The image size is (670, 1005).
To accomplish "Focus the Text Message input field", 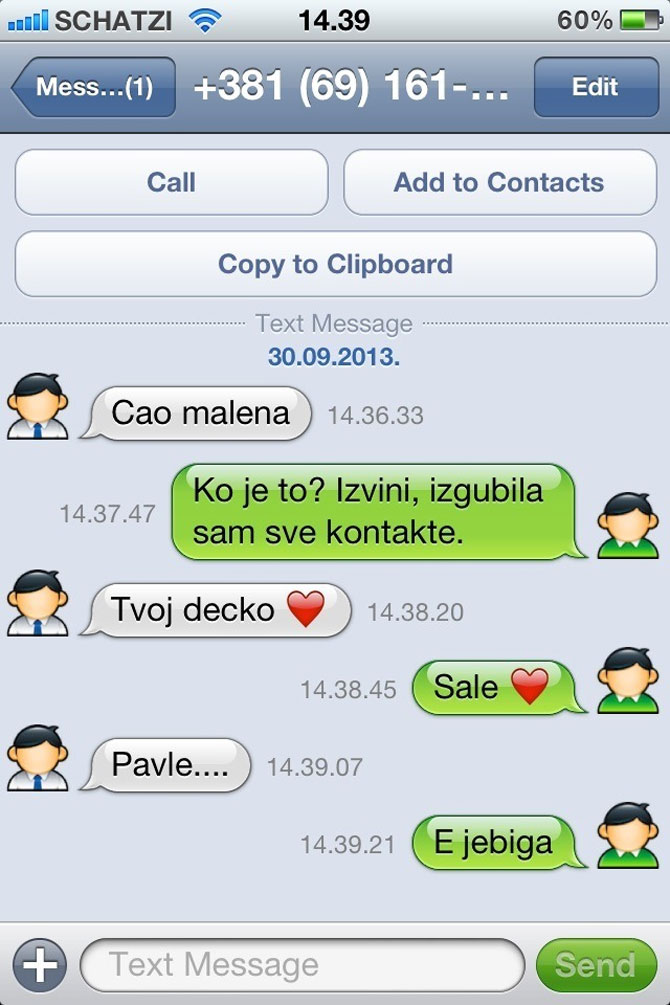I will [x=300, y=965].
